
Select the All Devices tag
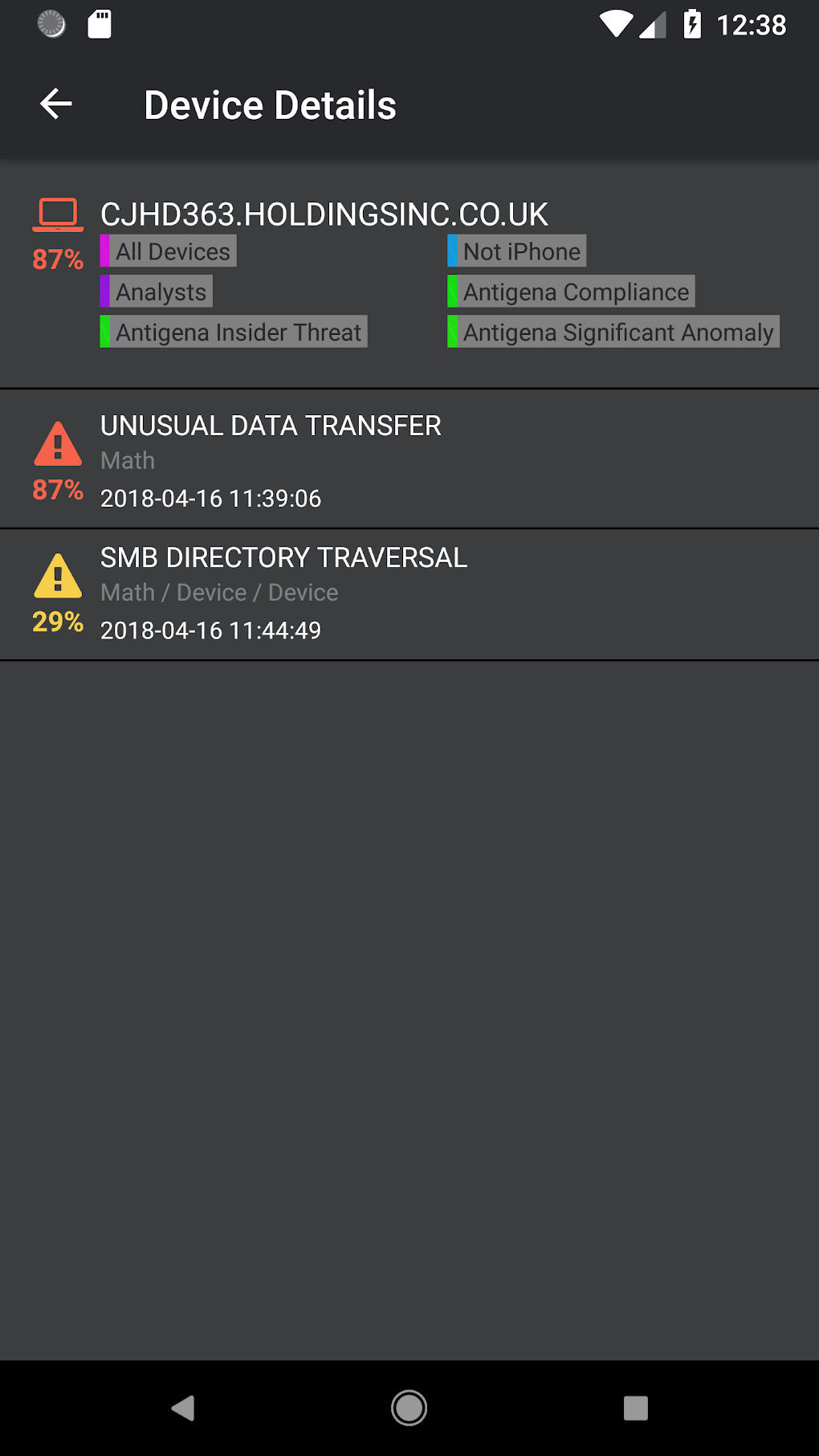tap(168, 251)
